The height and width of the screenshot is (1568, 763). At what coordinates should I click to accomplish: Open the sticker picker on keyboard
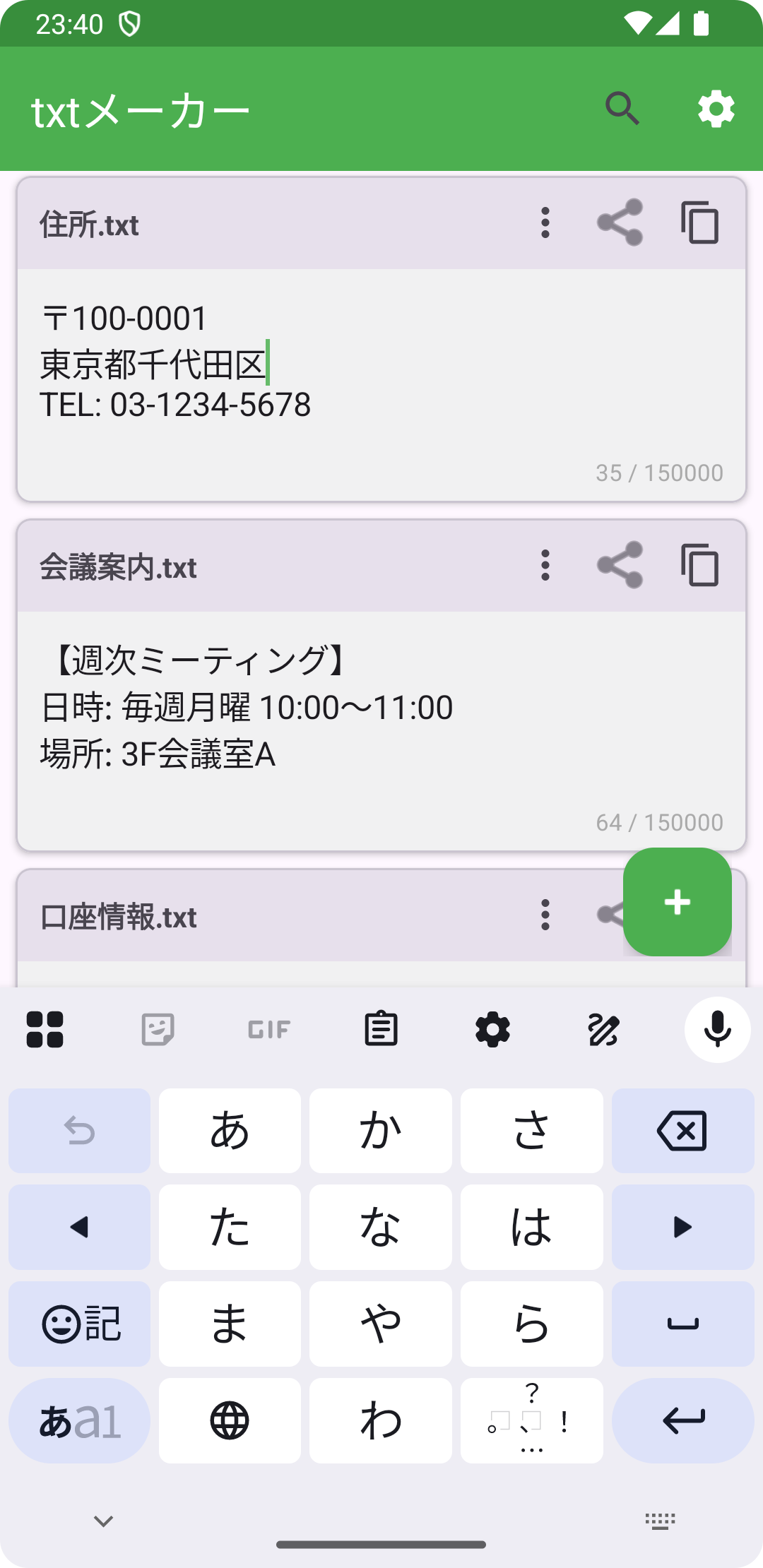pyautogui.click(x=157, y=1030)
